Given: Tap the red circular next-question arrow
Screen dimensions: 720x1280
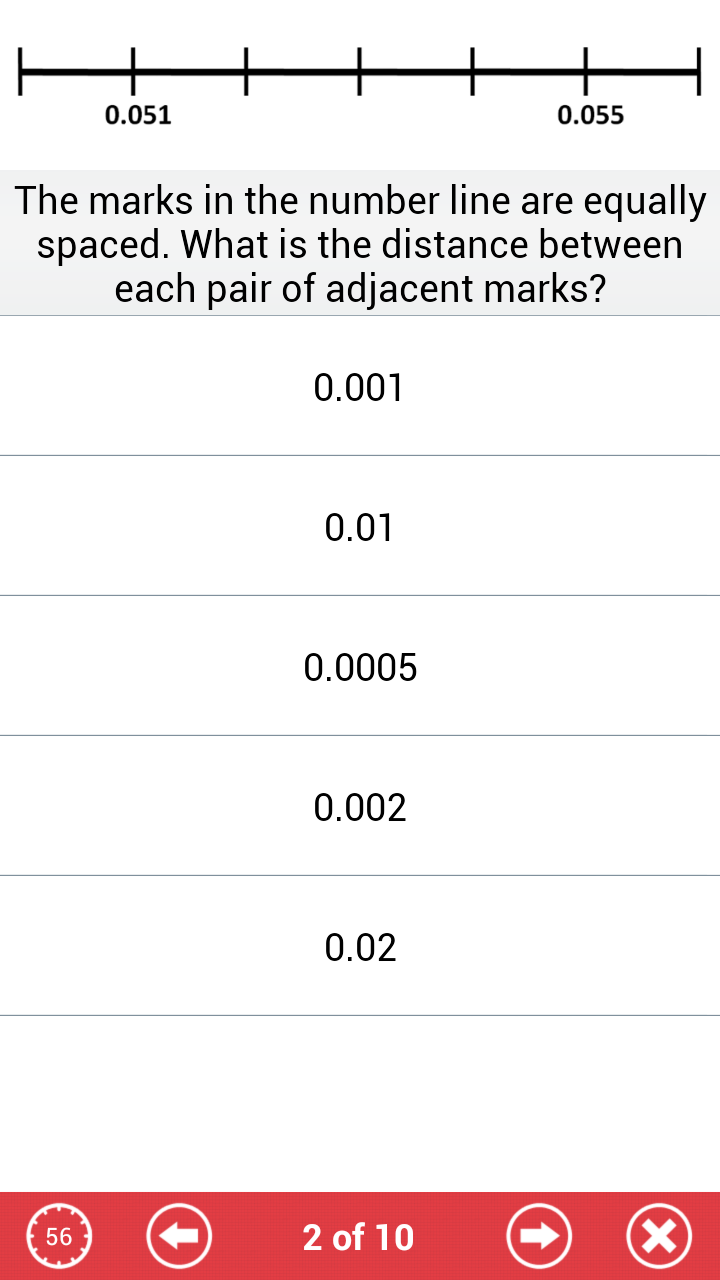Looking at the screenshot, I should [538, 1236].
